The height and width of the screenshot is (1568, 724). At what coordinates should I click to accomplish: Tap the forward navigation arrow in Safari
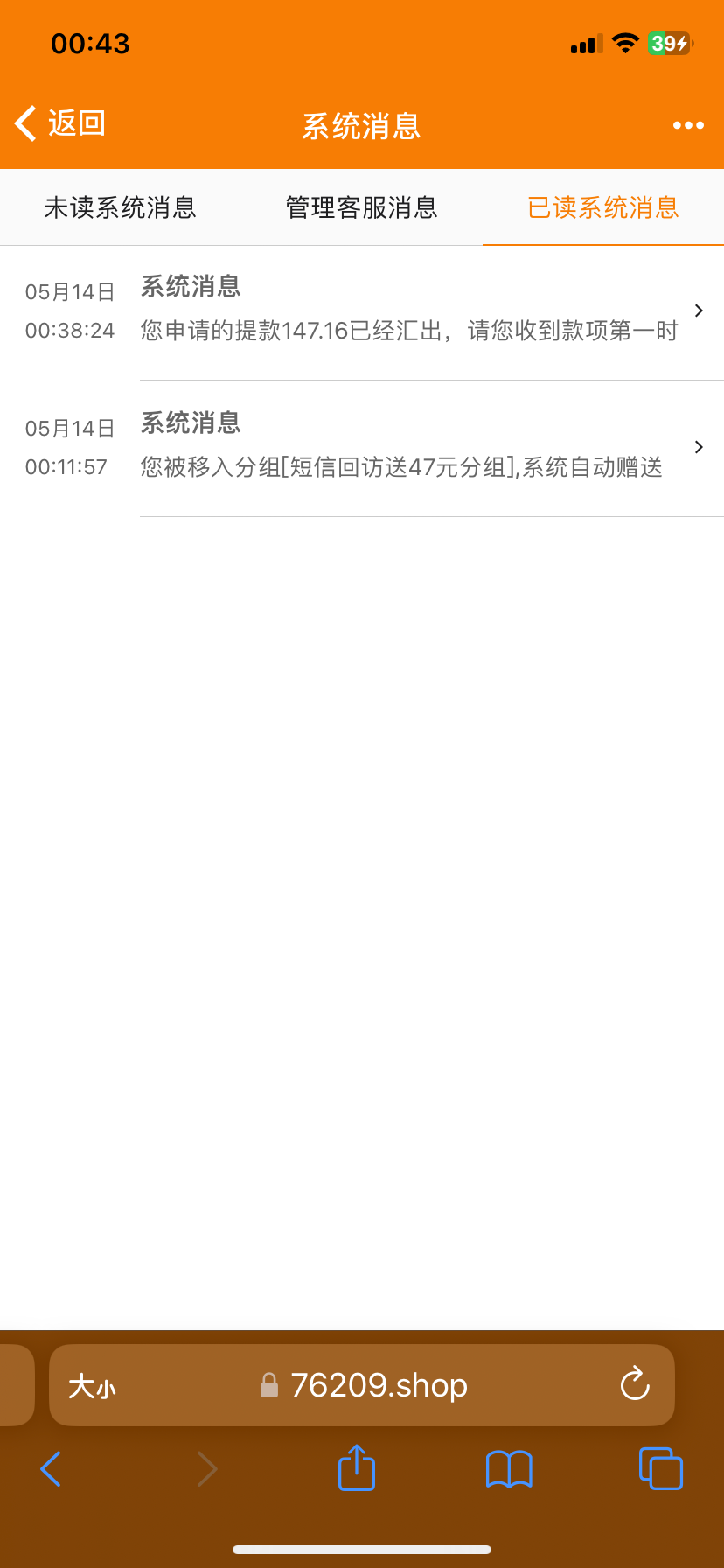(207, 1468)
